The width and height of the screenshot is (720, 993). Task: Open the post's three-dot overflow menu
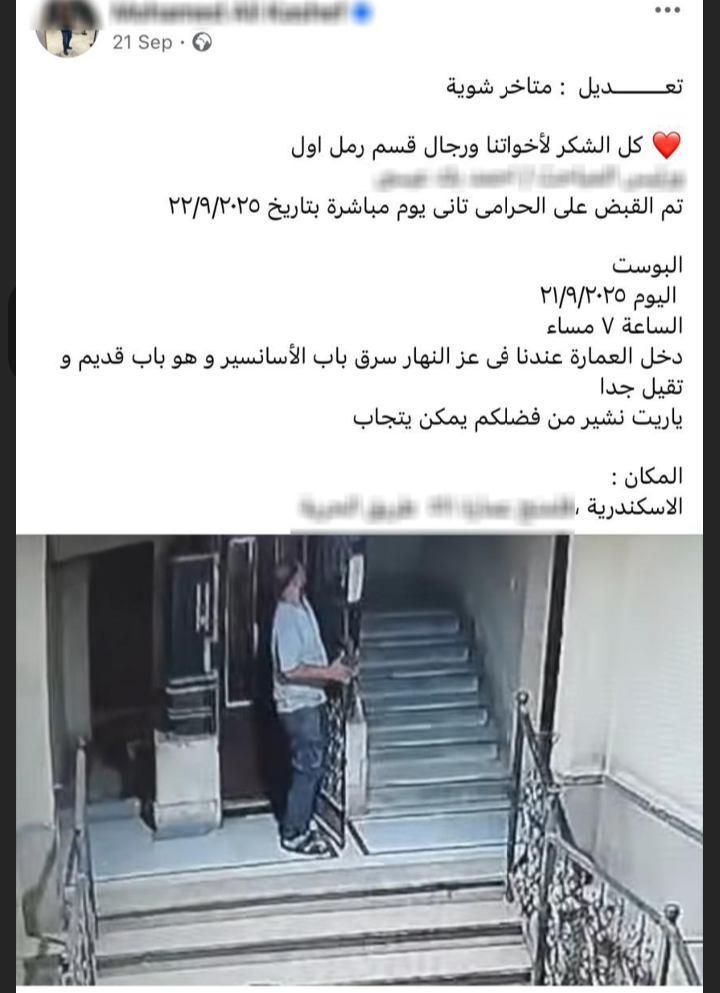pos(667,10)
